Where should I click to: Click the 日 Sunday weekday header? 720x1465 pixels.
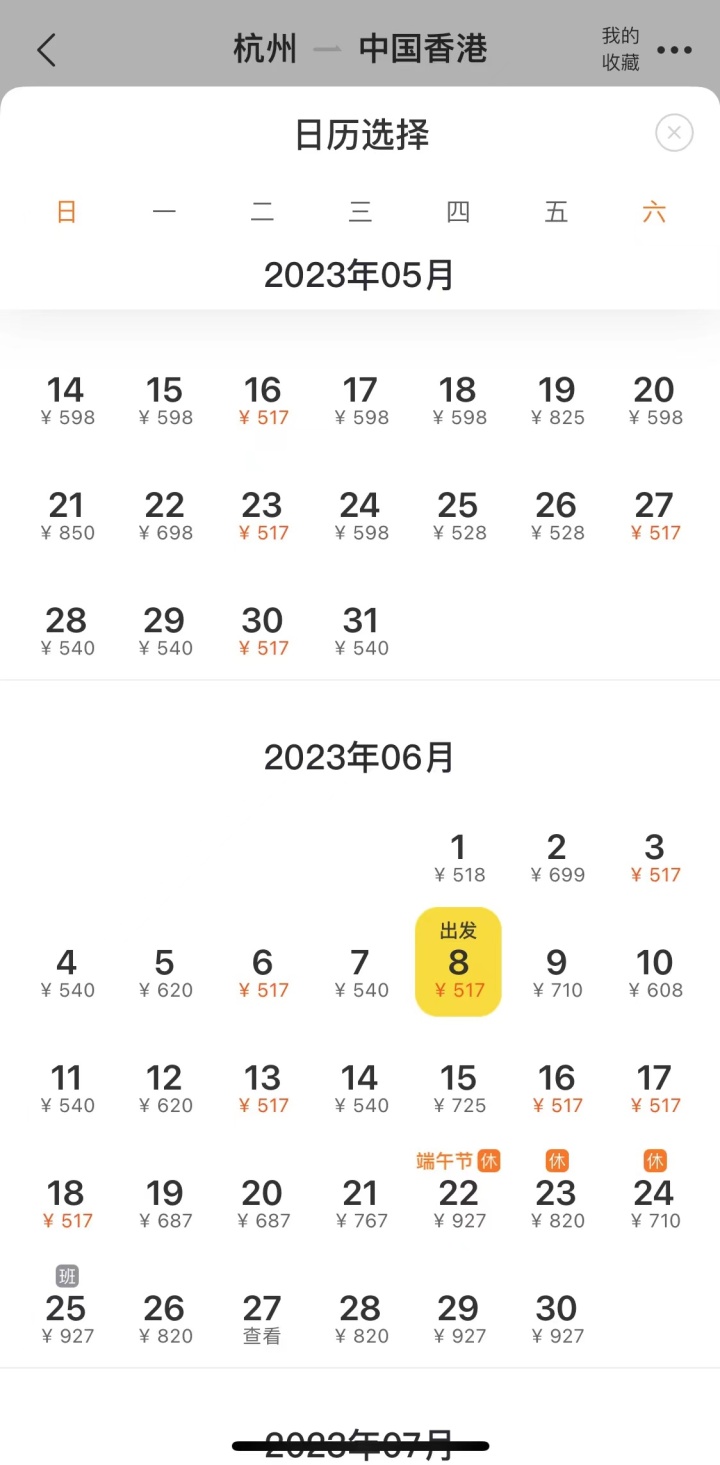(66, 211)
